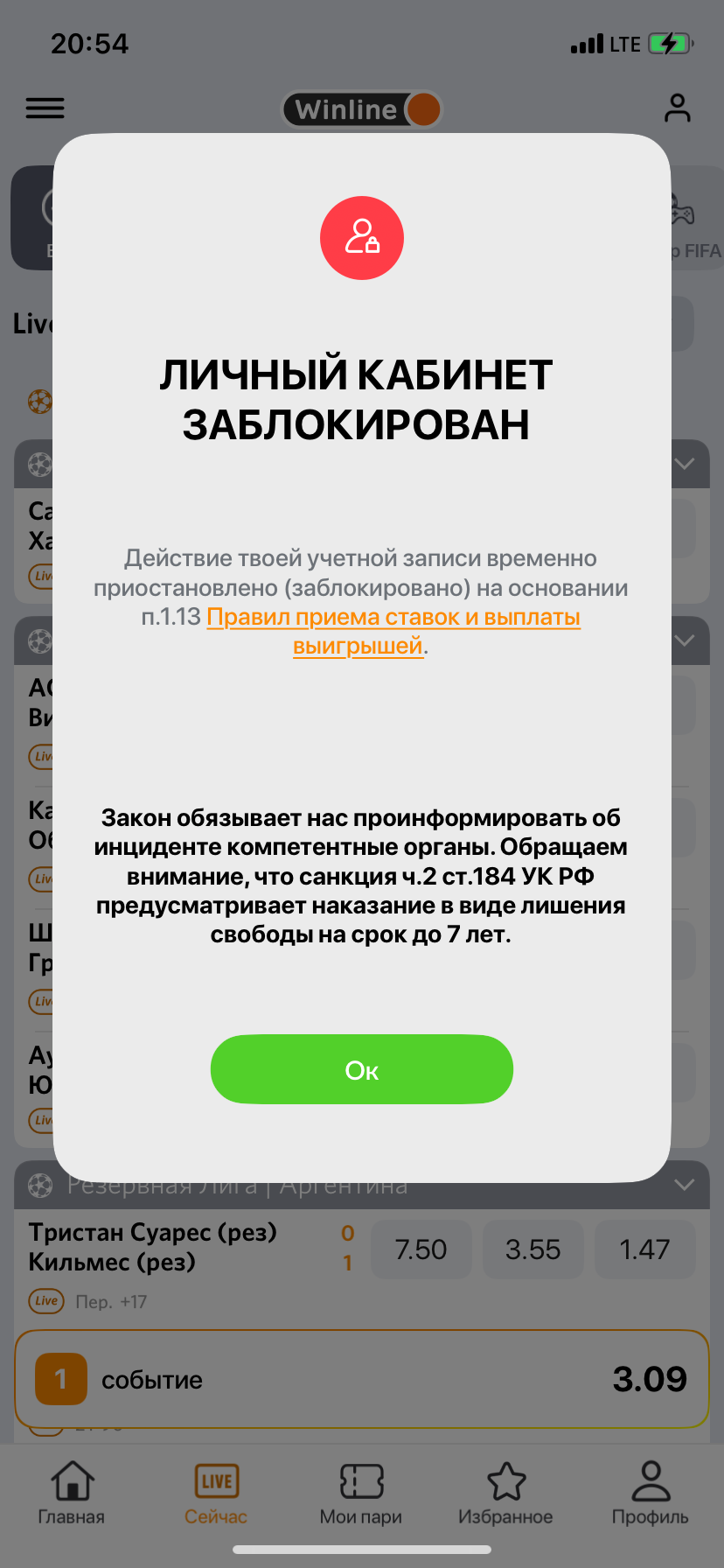The image size is (724, 1568).
Task: Select the 3.55 draw odds
Action: 533,1249
